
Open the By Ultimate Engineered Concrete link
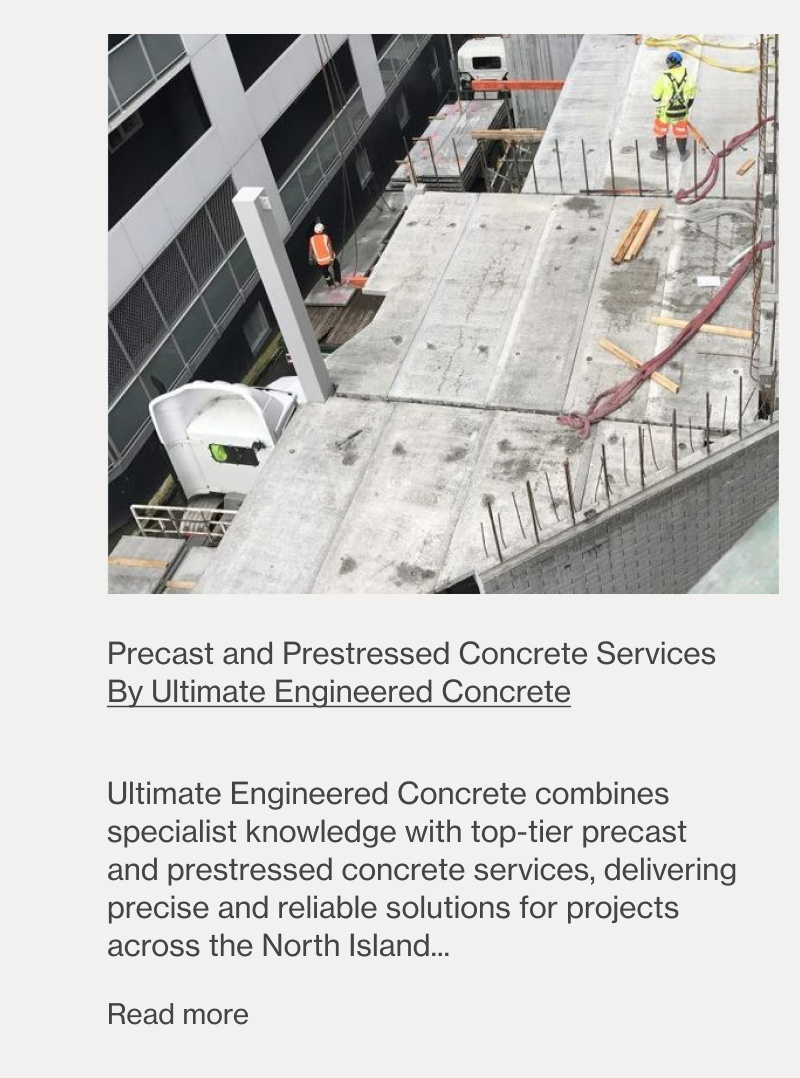click(x=338, y=692)
